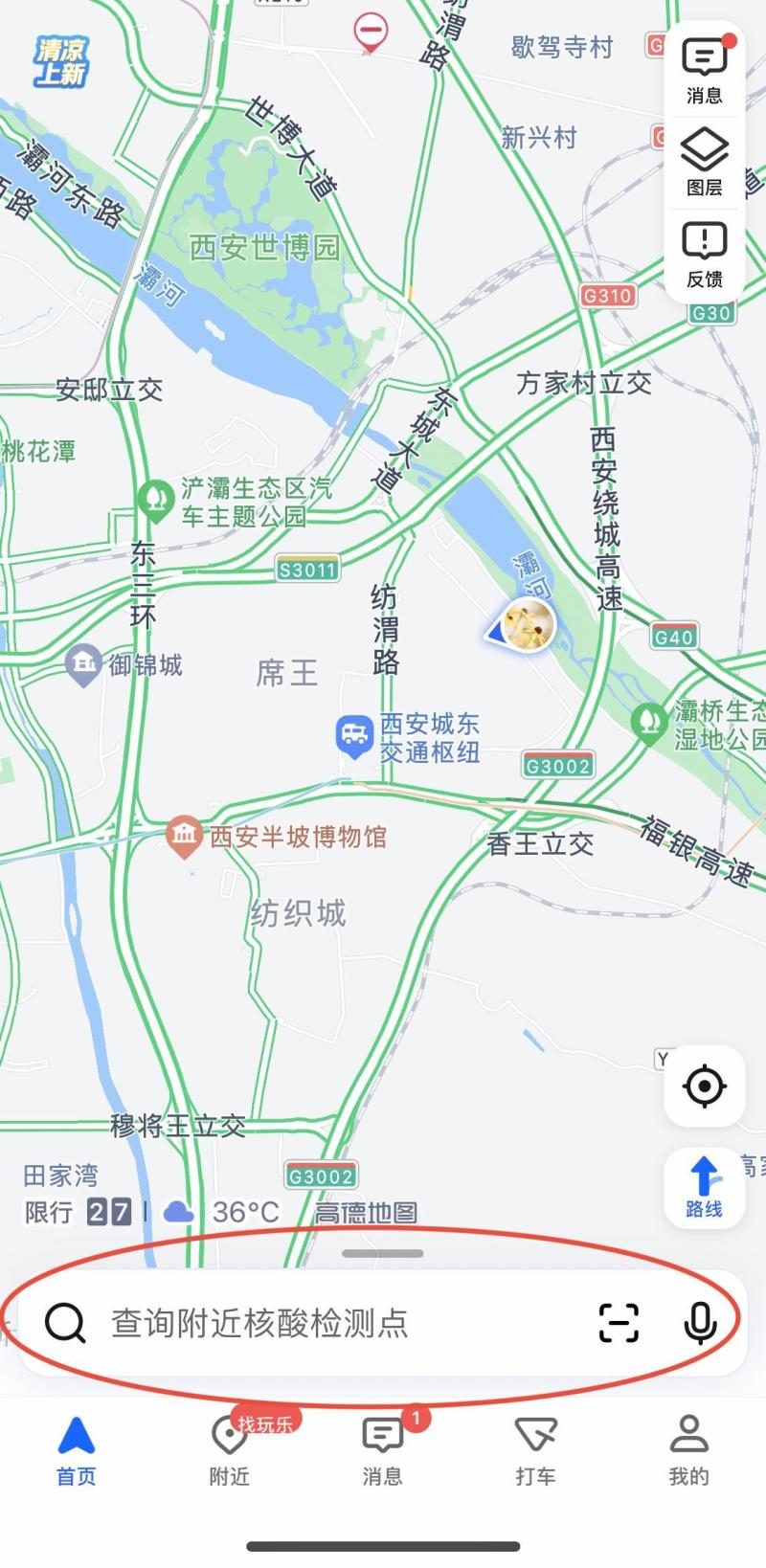766x1568 pixels.
Task: Tap the 反馈 feedback button
Action: (704, 254)
